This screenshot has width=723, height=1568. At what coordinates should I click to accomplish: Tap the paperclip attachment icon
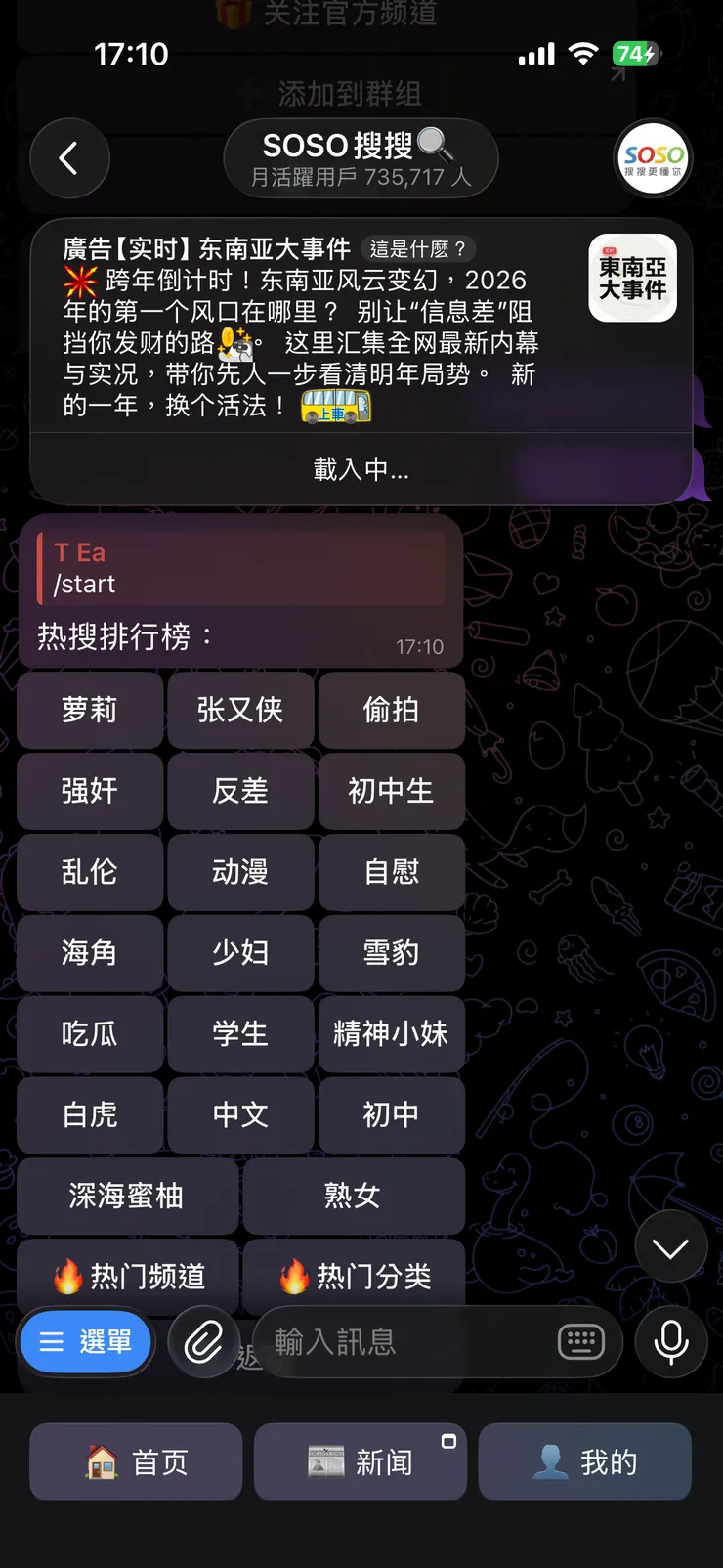click(x=202, y=1342)
